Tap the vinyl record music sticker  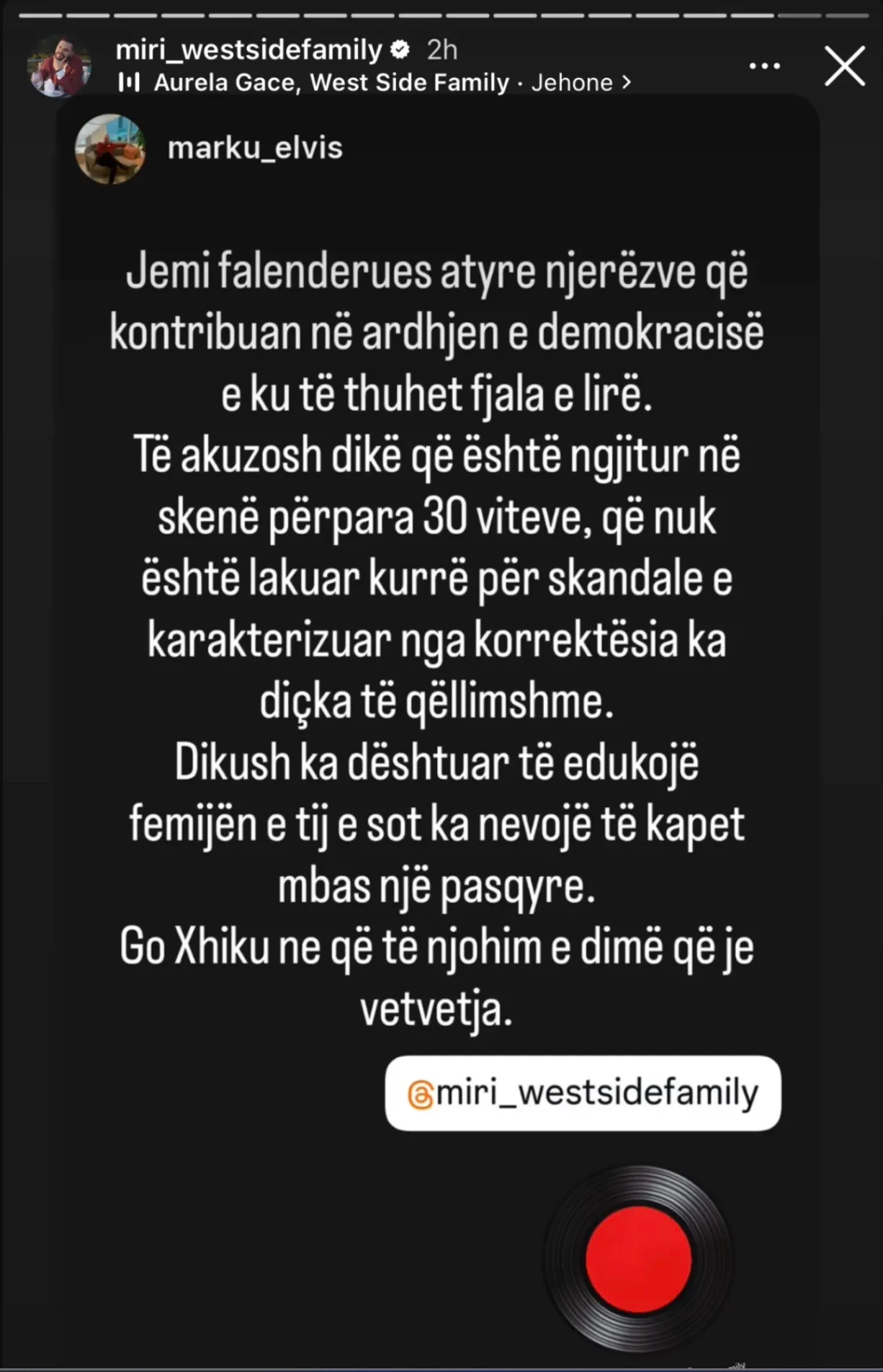click(638, 1259)
